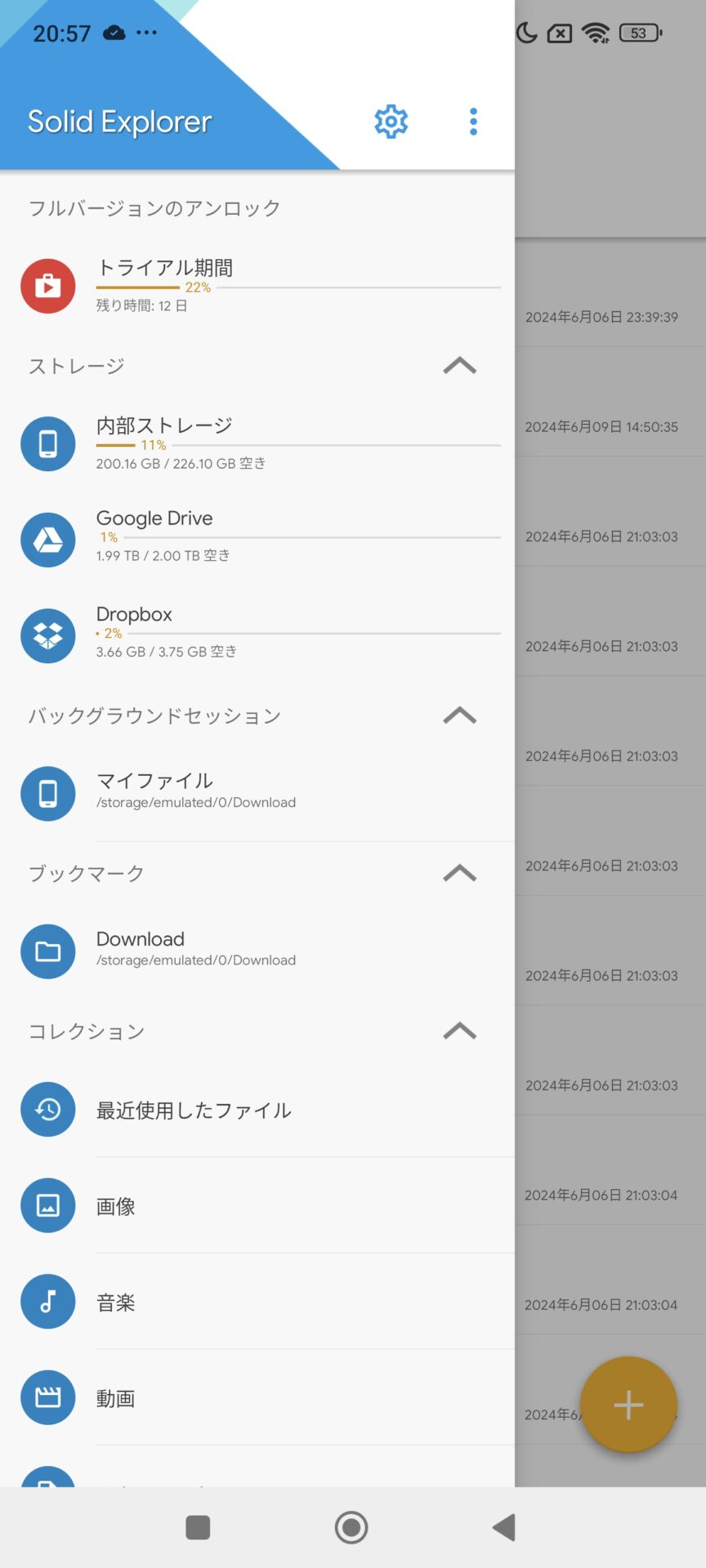
Task: Go to the home screen
Action: pyautogui.click(x=351, y=1527)
